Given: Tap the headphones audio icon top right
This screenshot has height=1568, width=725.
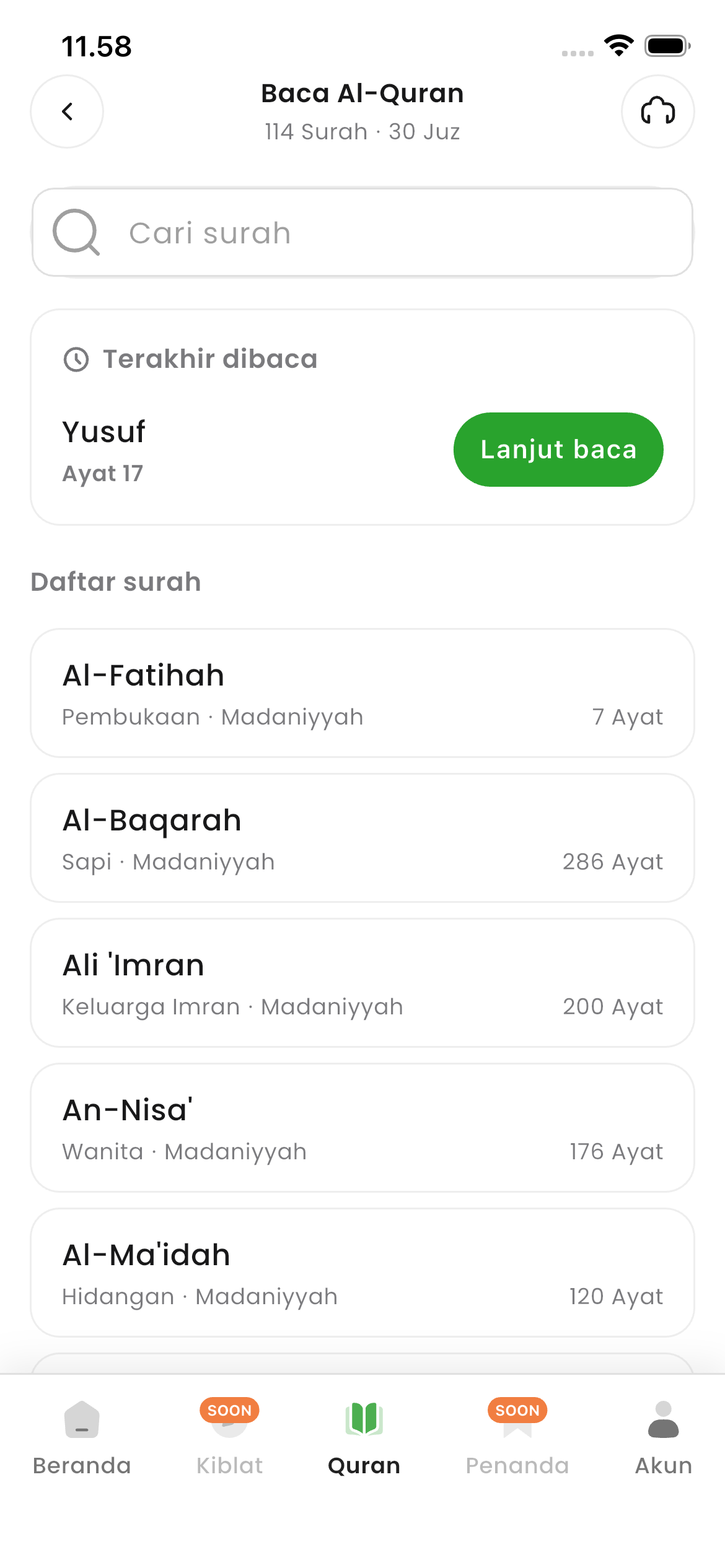Looking at the screenshot, I should click(657, 111).
